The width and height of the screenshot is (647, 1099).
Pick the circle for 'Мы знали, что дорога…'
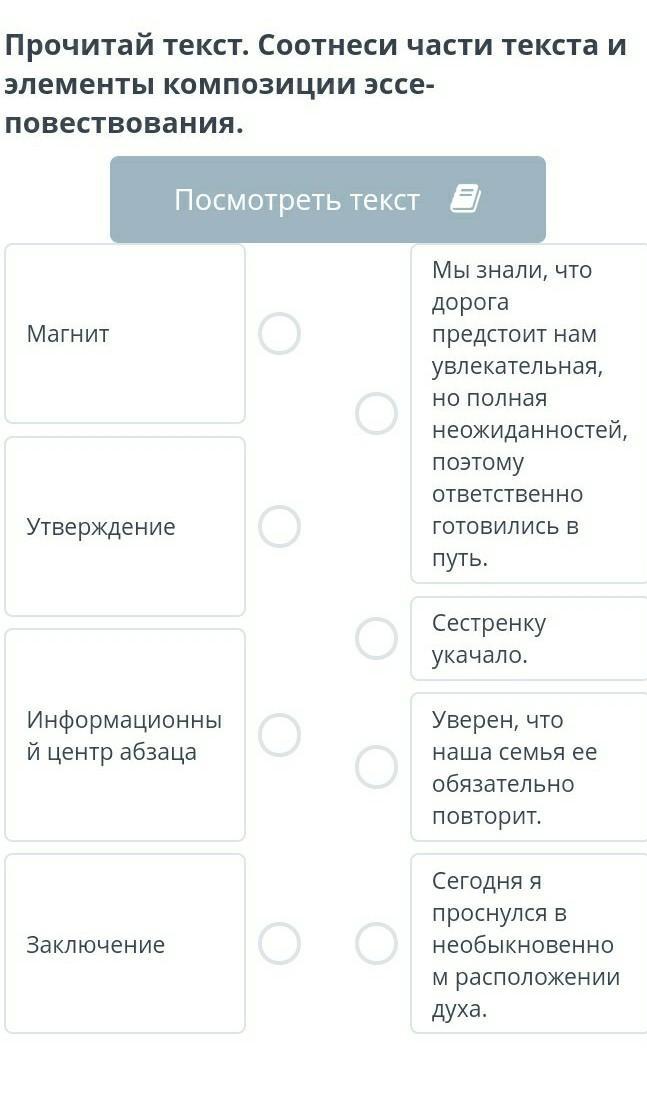pyautogui.click(x=376, y=413)
